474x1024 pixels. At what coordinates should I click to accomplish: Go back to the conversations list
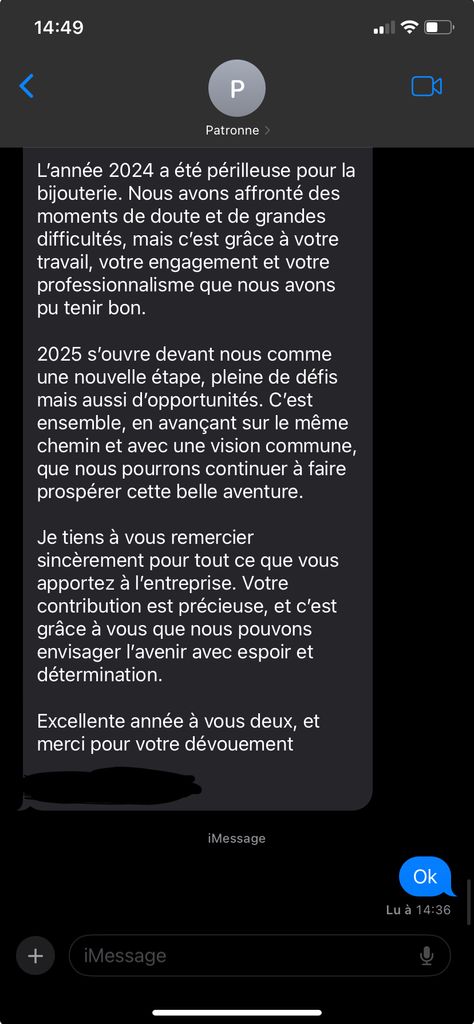click(26, 86)
